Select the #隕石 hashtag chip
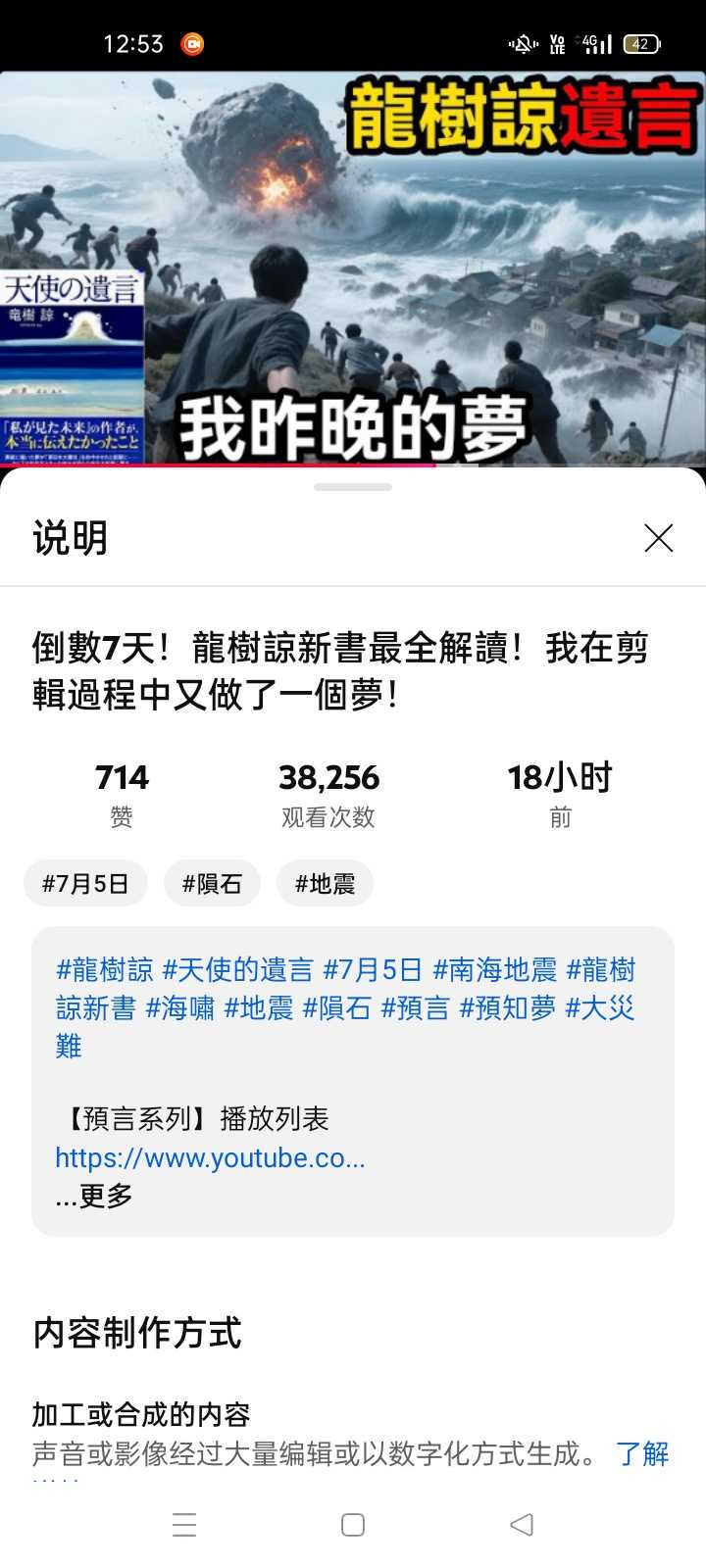Screen dimensions: 706x1568 (x=212, y=884)
